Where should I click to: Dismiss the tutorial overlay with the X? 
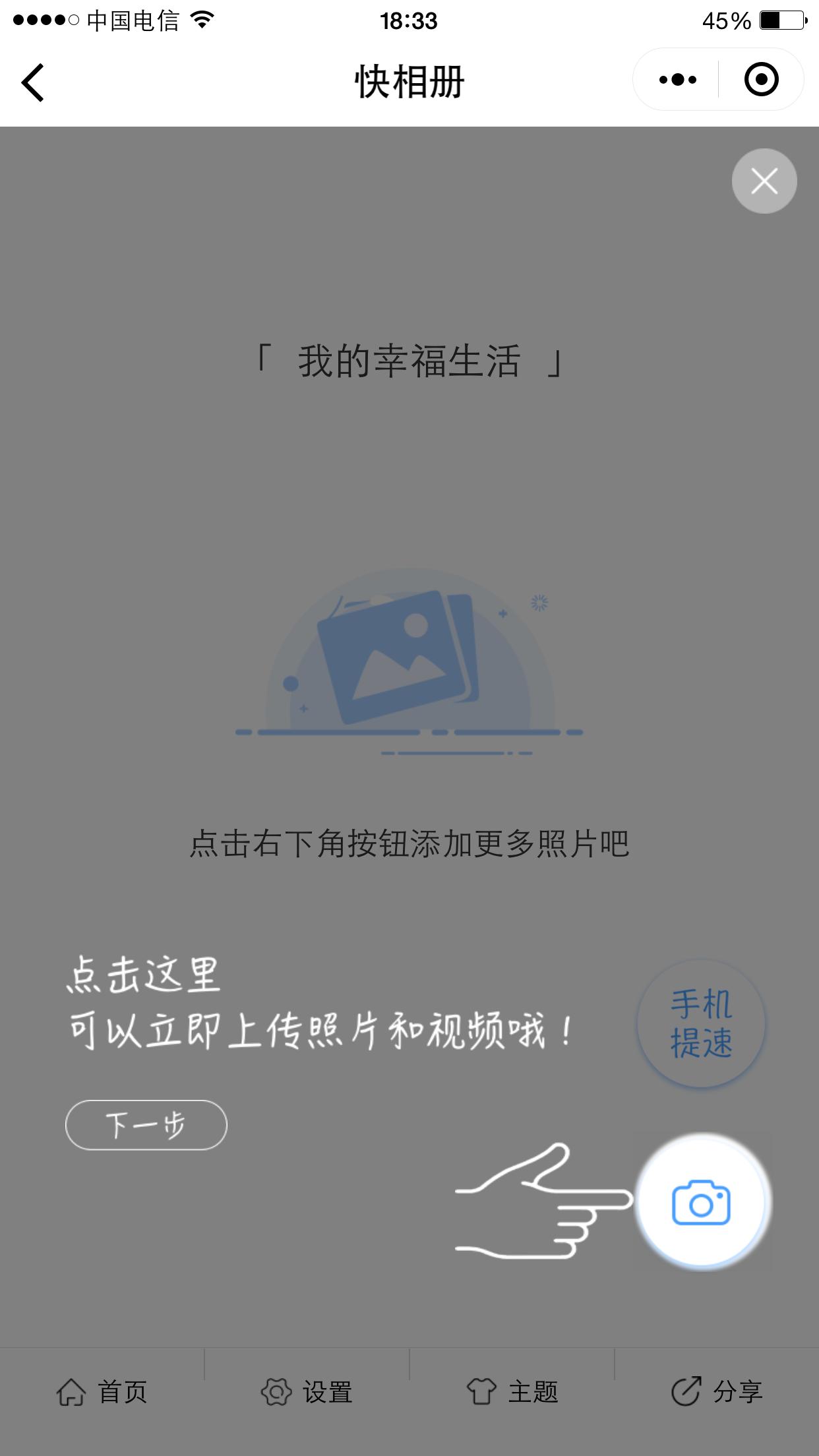point(763,181)
